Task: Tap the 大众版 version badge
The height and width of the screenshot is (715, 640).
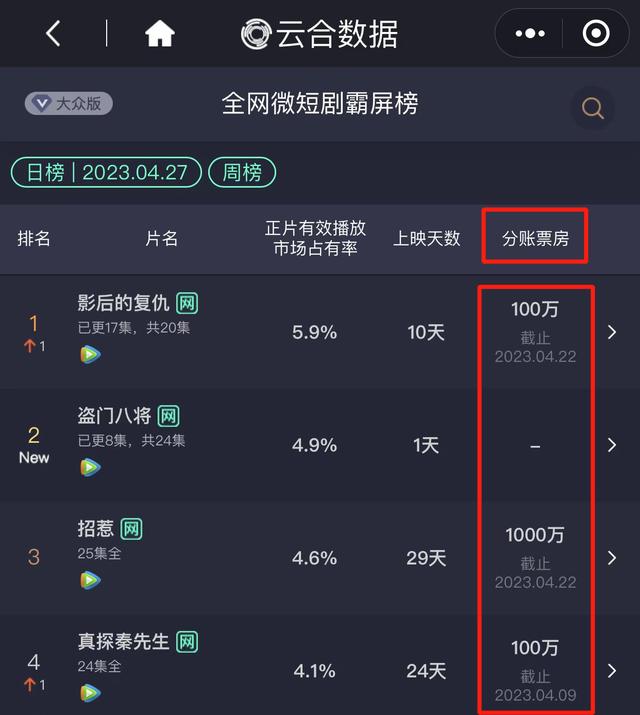Action: [x=69, y=103]
